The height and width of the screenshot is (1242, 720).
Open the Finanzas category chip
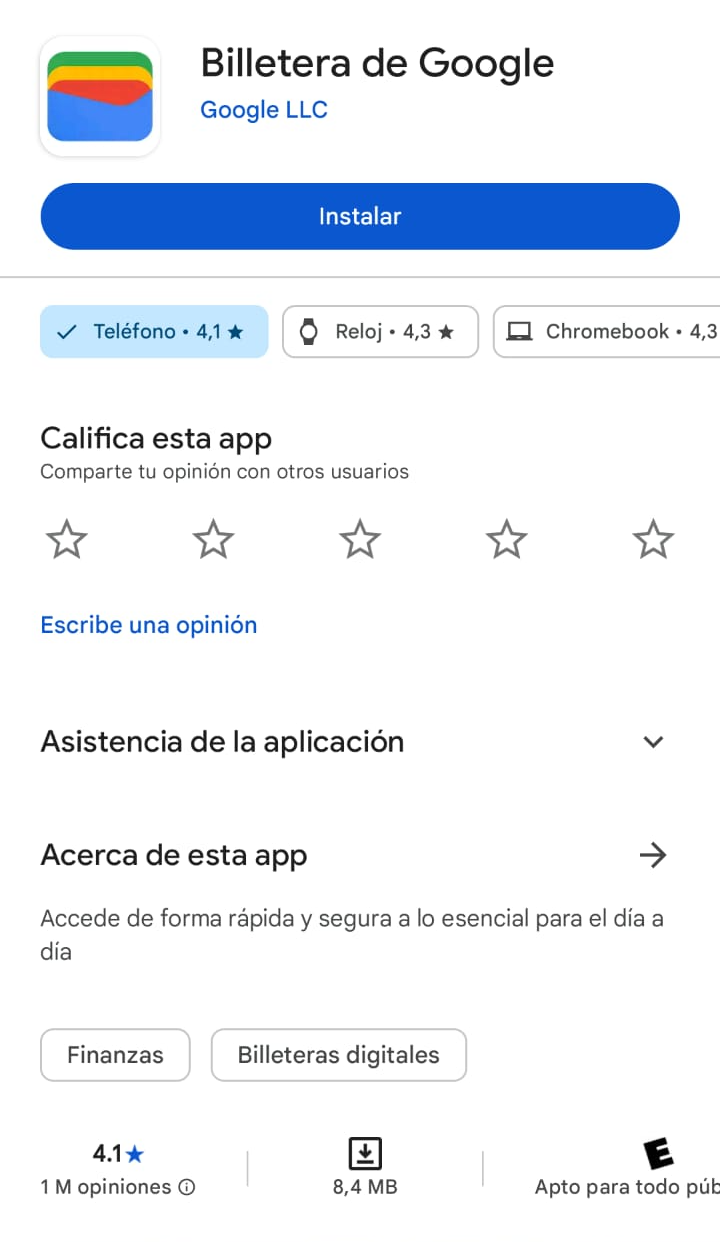(115, 1055)
